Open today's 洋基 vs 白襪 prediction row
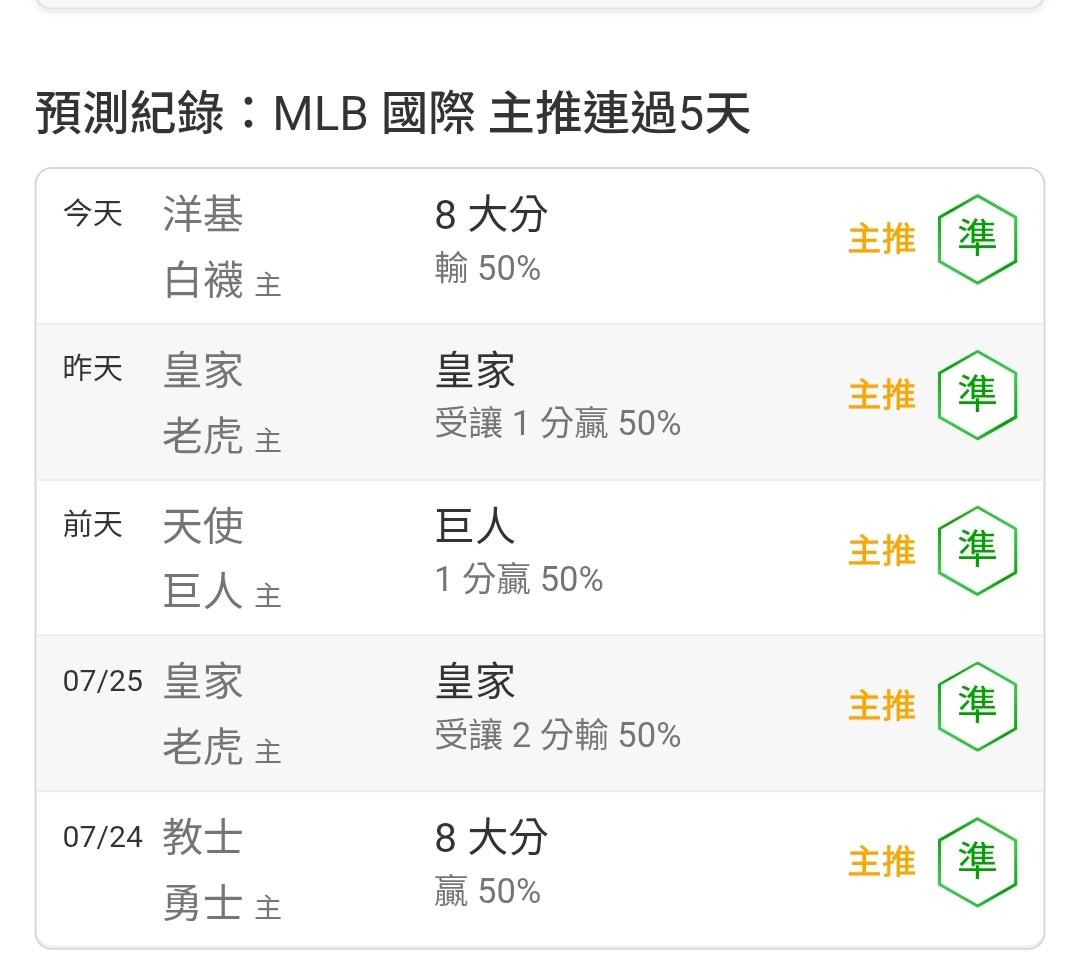1080x974 pixels. tap(540, 247)
